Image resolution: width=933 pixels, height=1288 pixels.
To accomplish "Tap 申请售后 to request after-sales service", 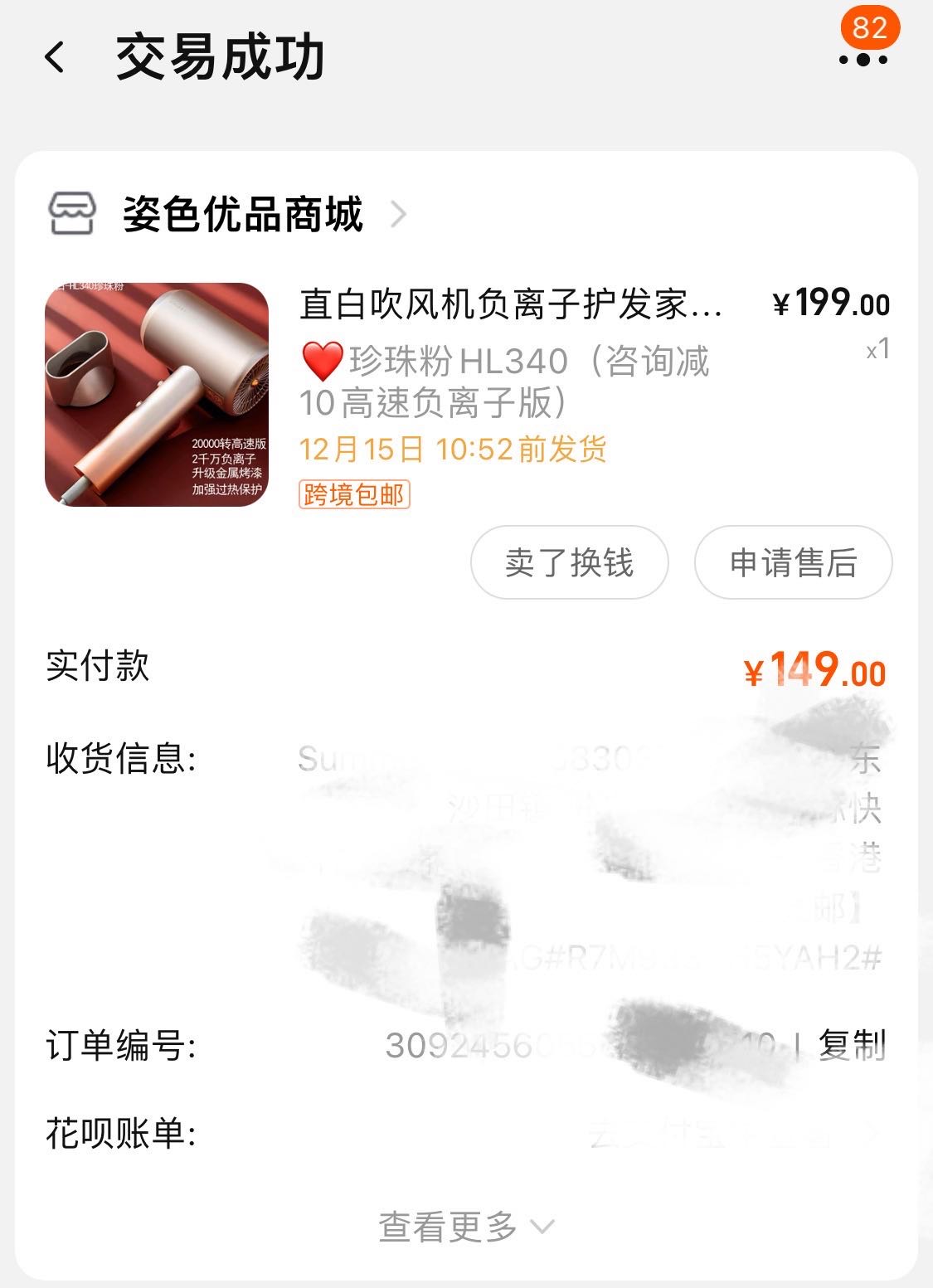I will [793, 563].
